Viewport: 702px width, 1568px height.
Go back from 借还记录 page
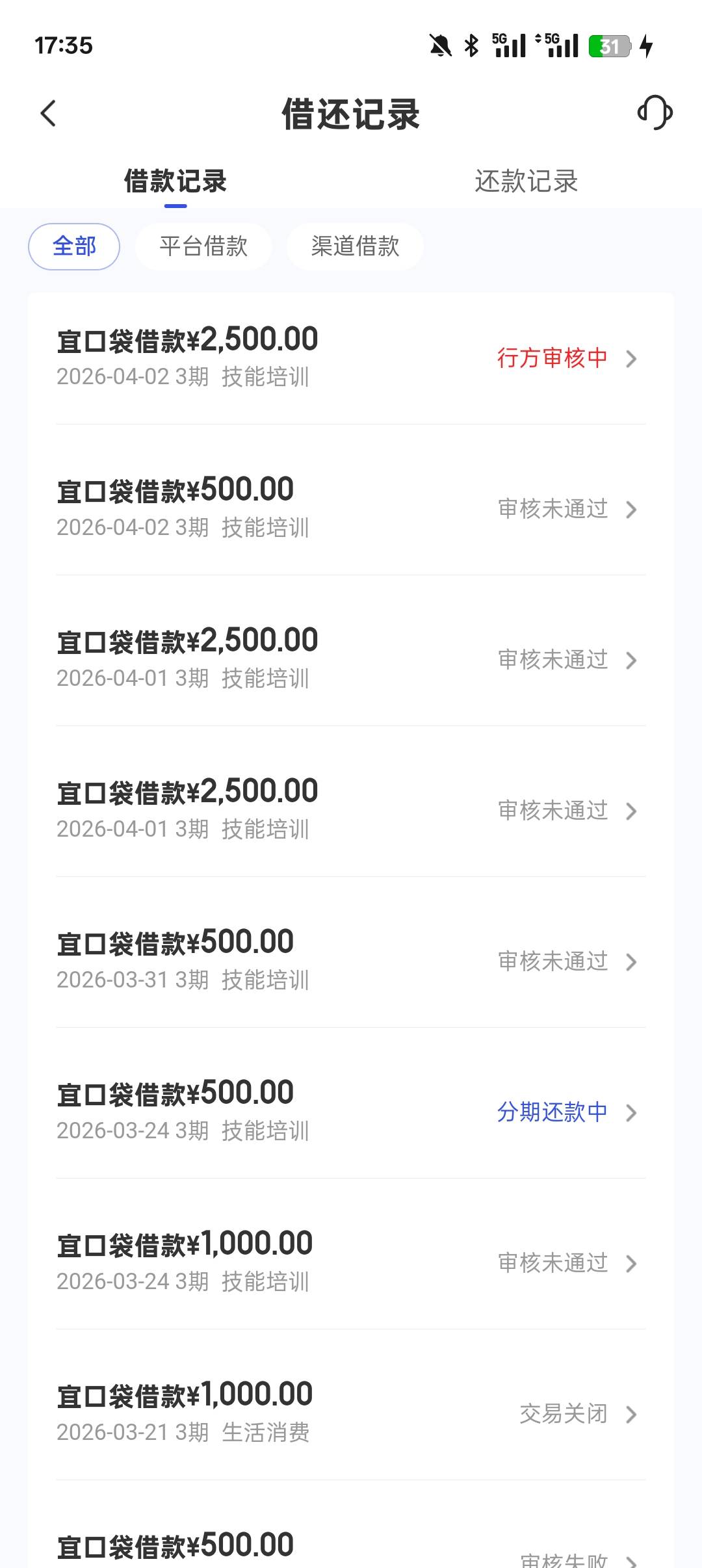click(48, 113)
